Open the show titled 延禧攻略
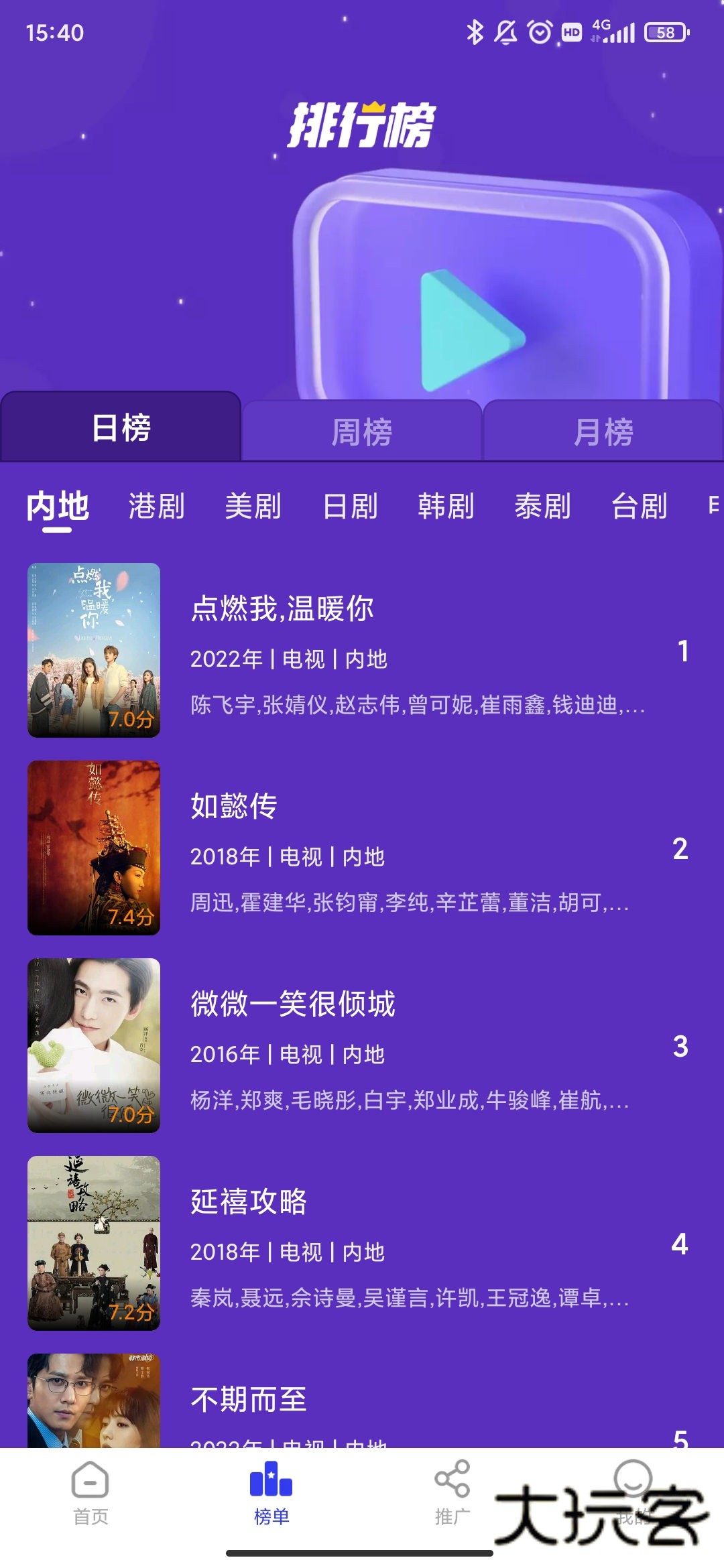Viewport: 724px width, 1568px height. pyautogui.click(x=248, y=1203)
